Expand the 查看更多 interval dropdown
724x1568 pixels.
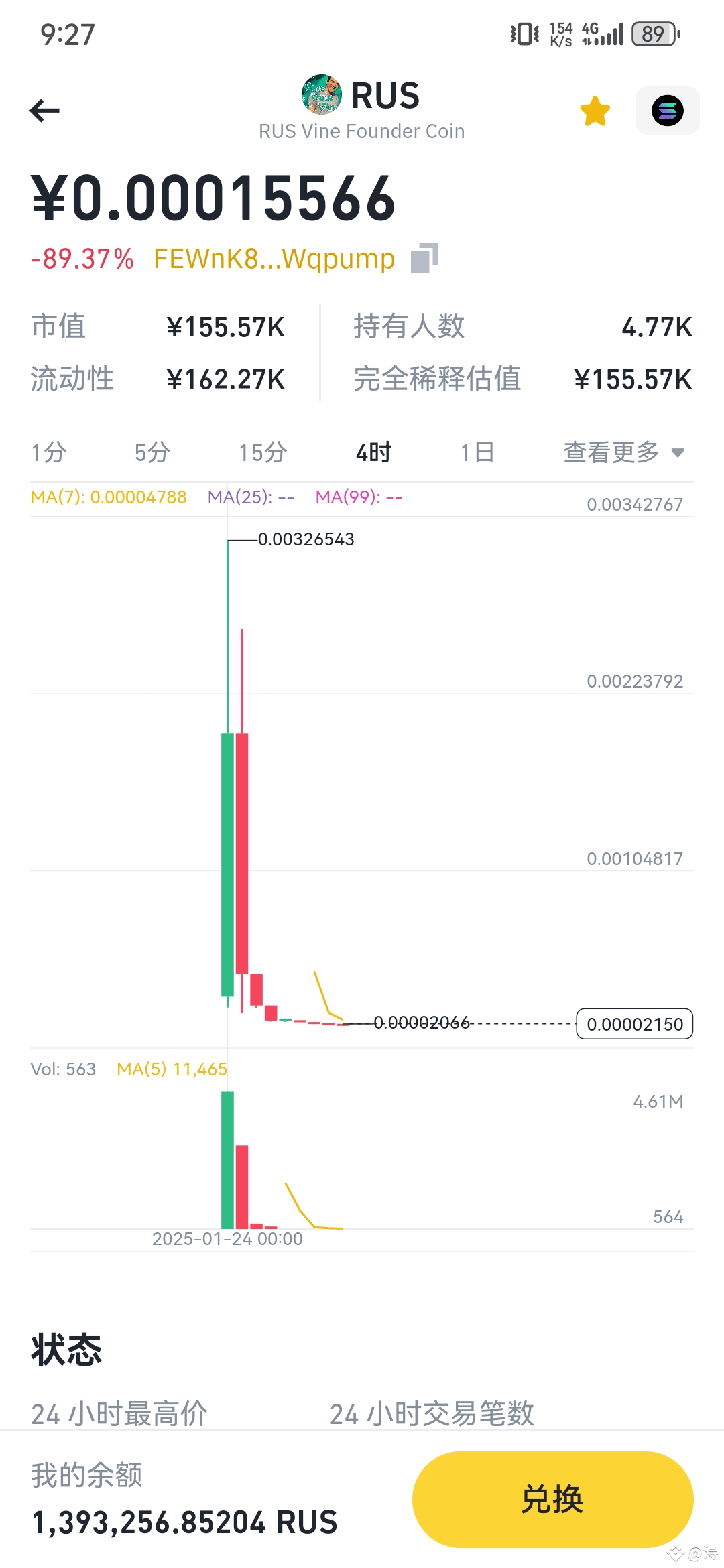pyautogui.click(x=623, y=453)
